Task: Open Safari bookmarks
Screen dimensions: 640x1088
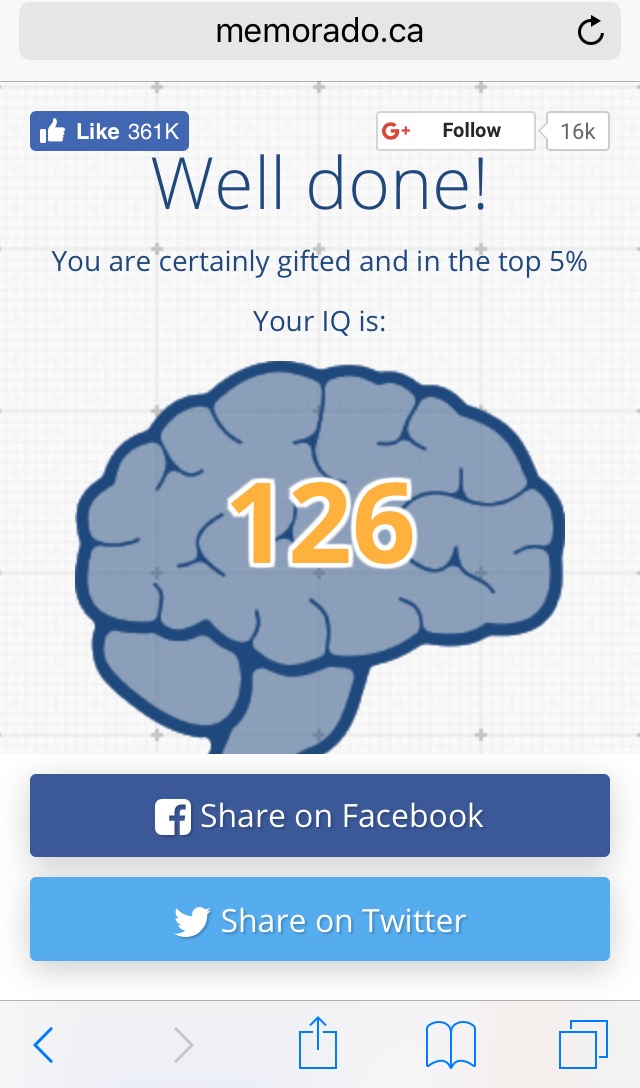Action: pos(451,1044)
